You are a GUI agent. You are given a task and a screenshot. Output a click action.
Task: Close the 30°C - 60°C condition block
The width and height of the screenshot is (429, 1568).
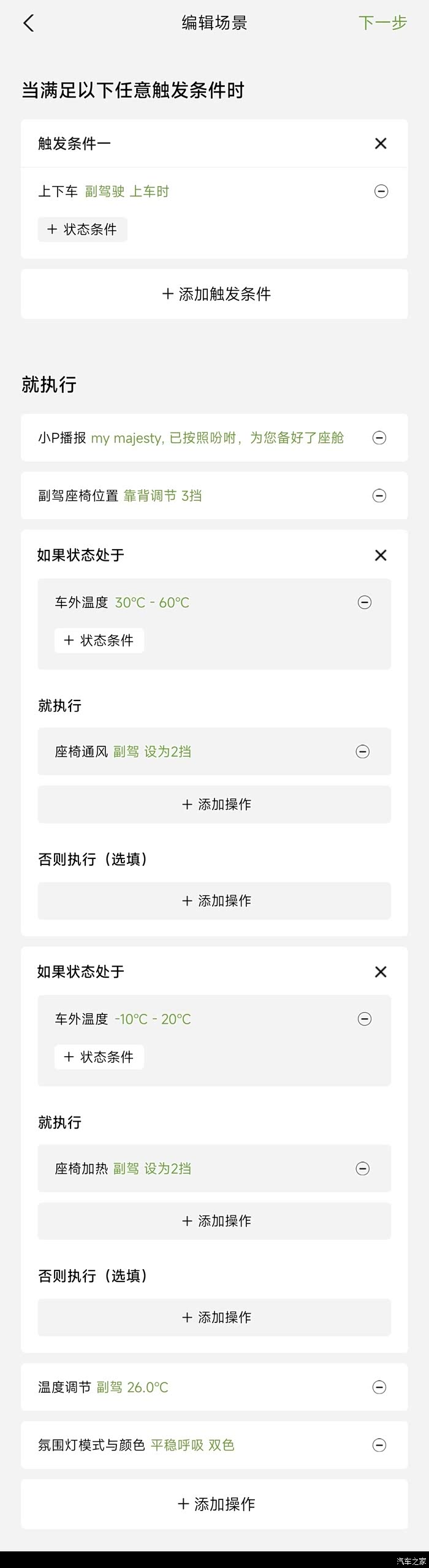point(381,555)
